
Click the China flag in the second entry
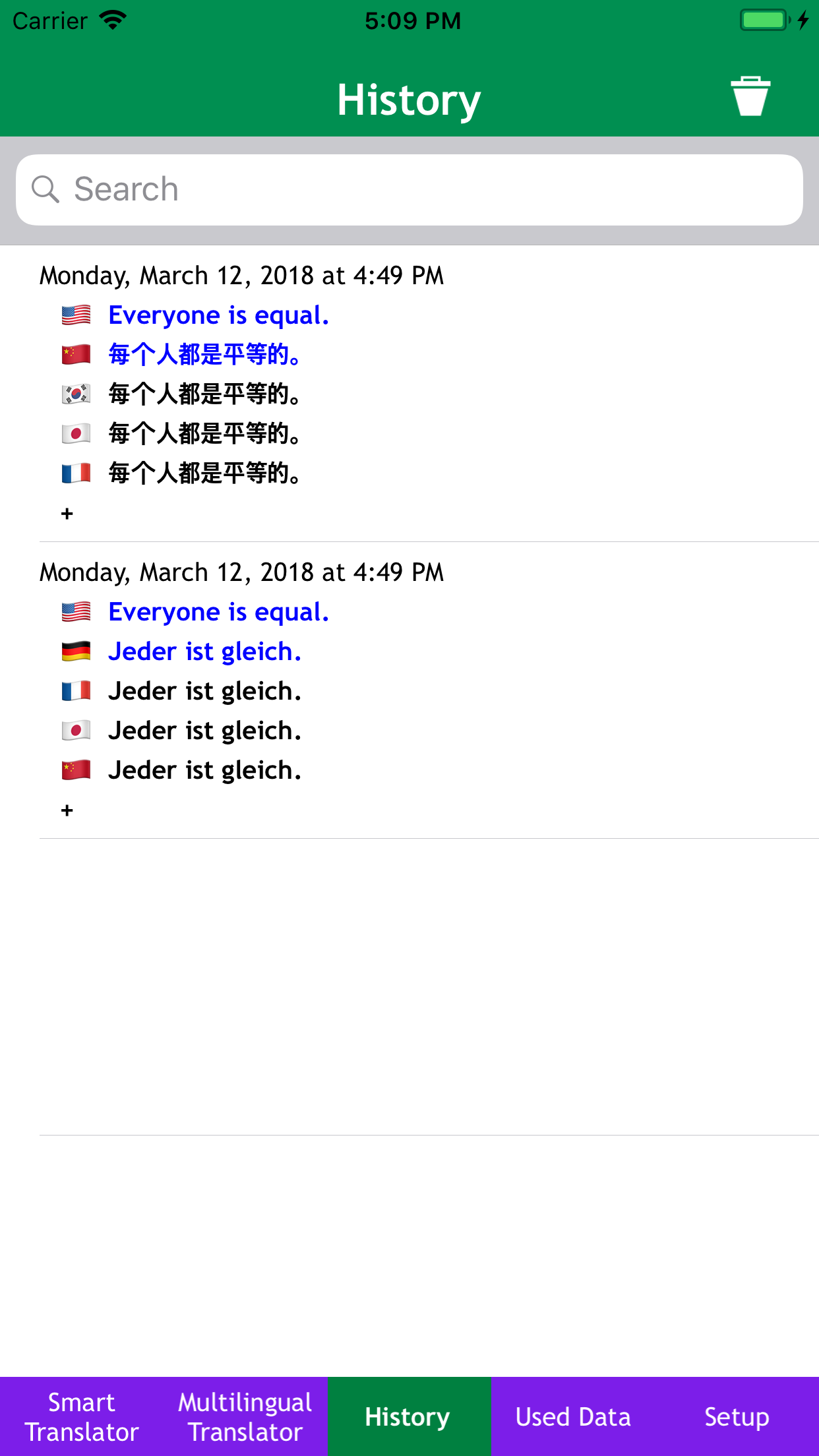[x=75, y=770]
